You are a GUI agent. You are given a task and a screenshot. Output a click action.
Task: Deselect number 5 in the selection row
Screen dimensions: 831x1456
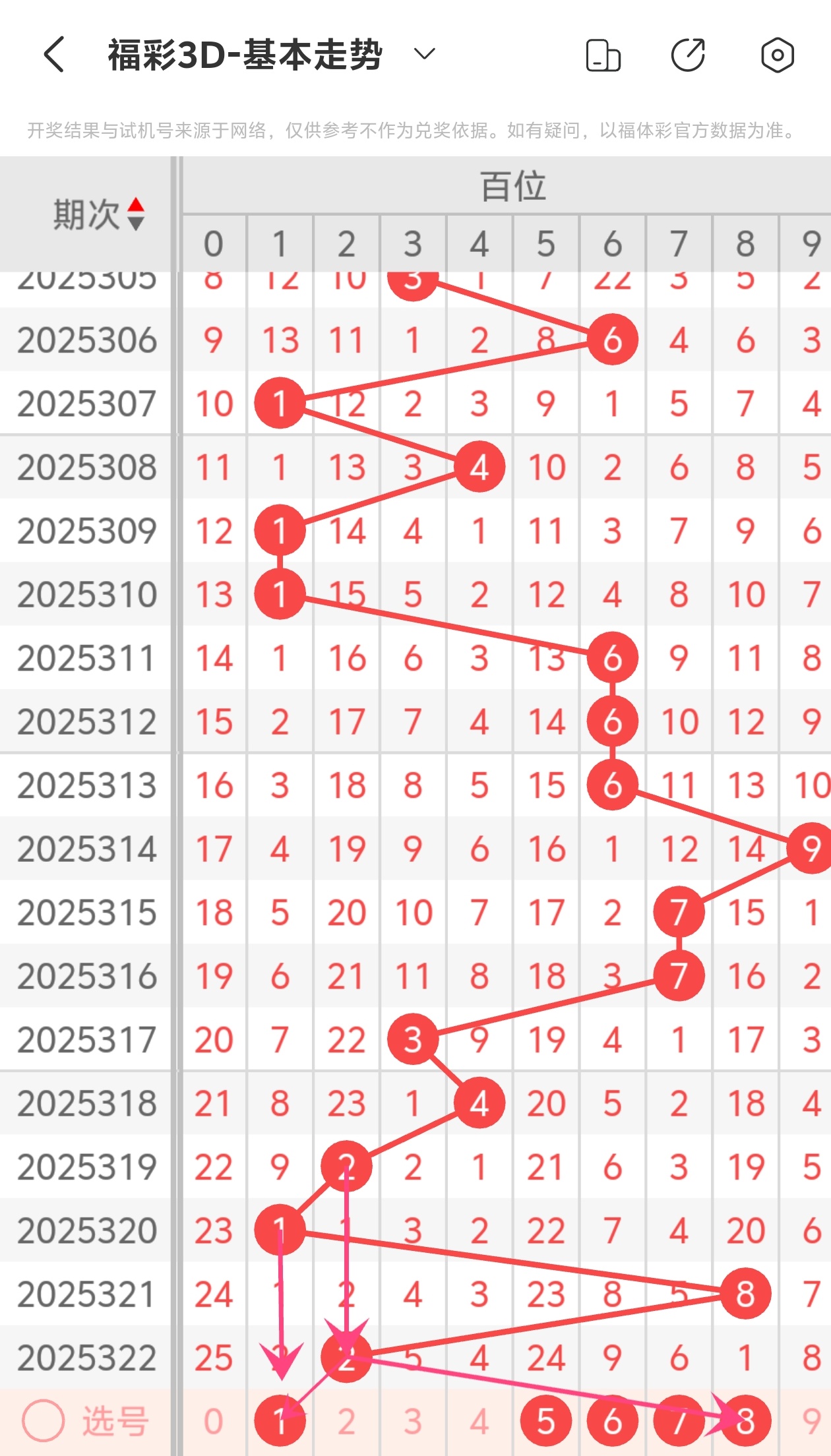pos(546,1421)
